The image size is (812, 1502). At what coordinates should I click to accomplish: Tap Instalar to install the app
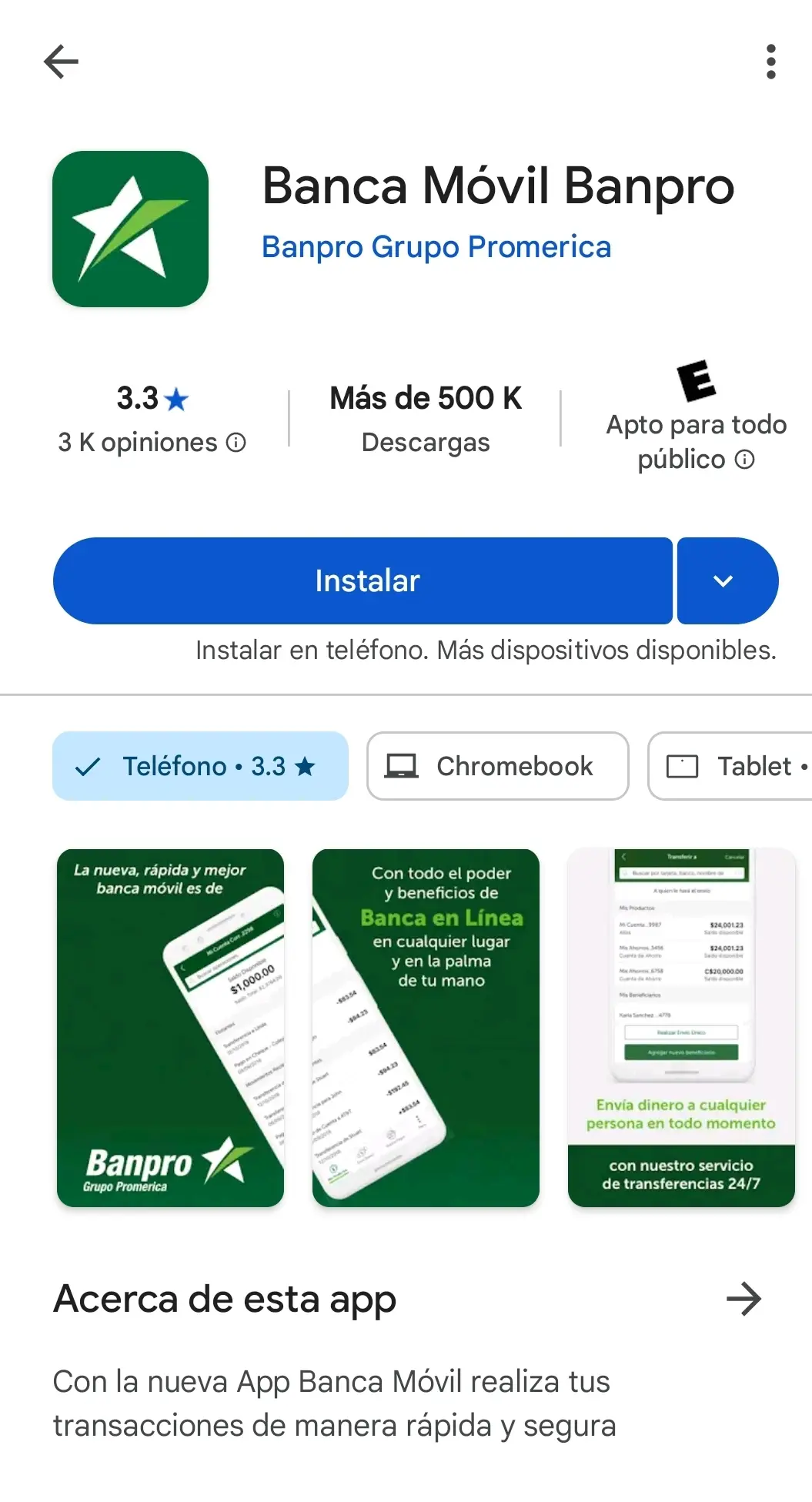tap(363, 580)
